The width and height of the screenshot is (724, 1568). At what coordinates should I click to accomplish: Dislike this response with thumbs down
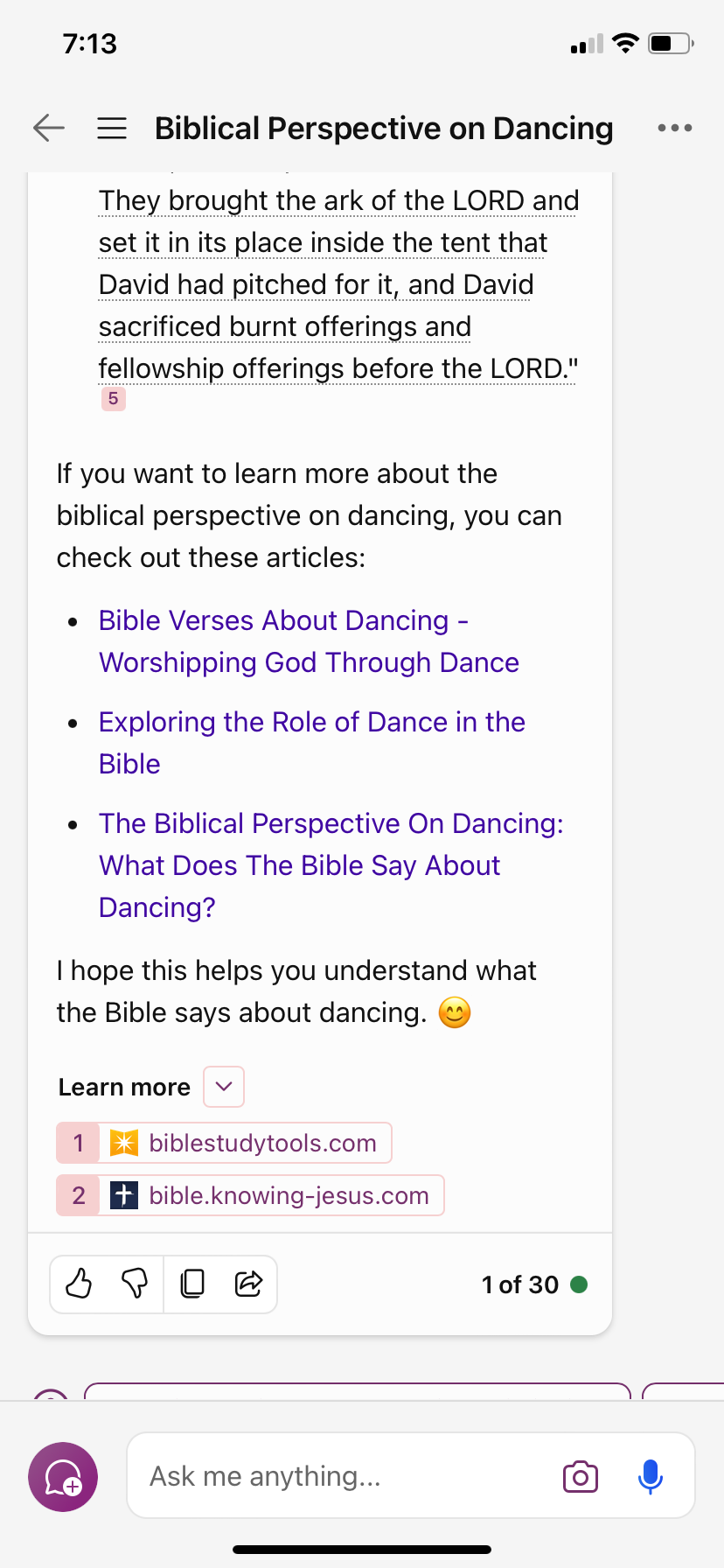tap(135, 1284)
